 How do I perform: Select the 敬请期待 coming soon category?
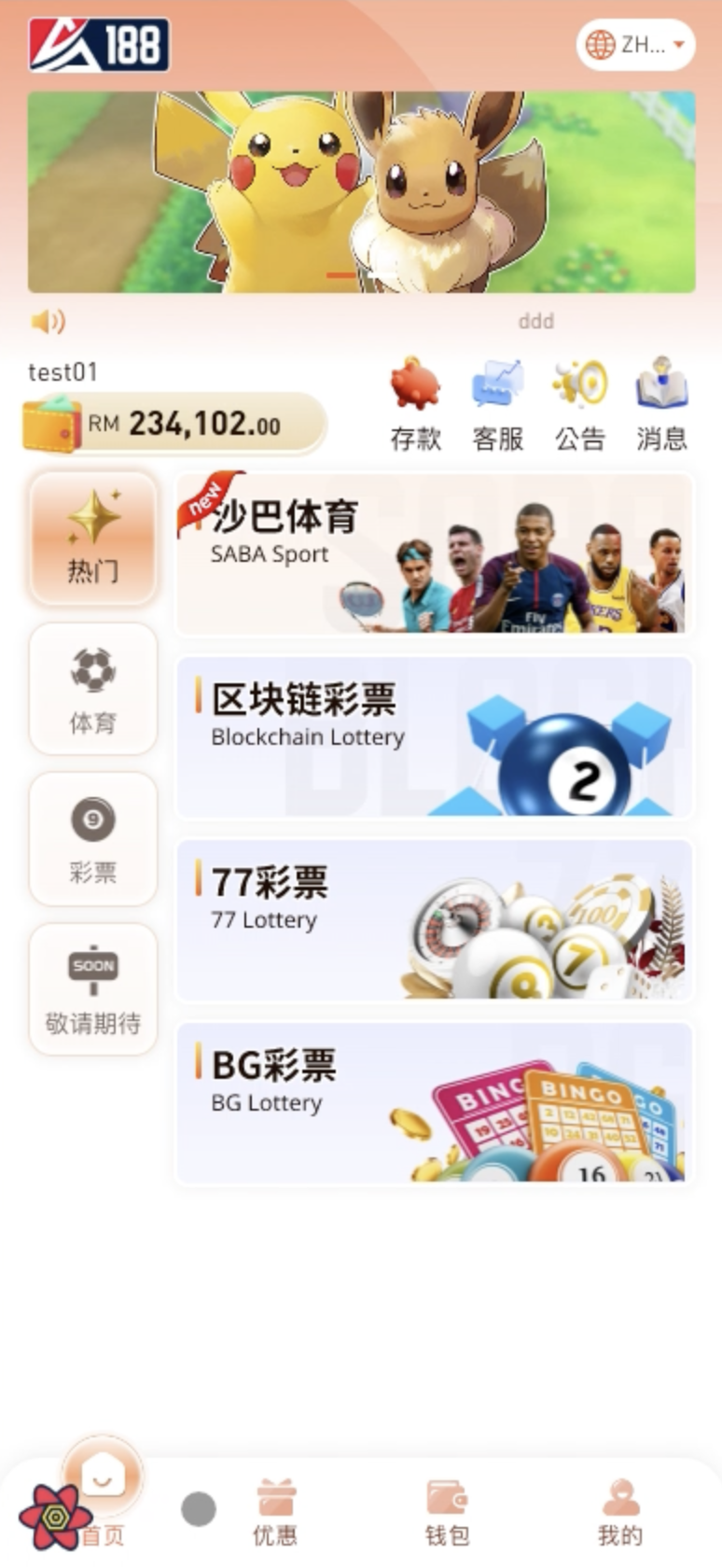click(x=93, y=989)
